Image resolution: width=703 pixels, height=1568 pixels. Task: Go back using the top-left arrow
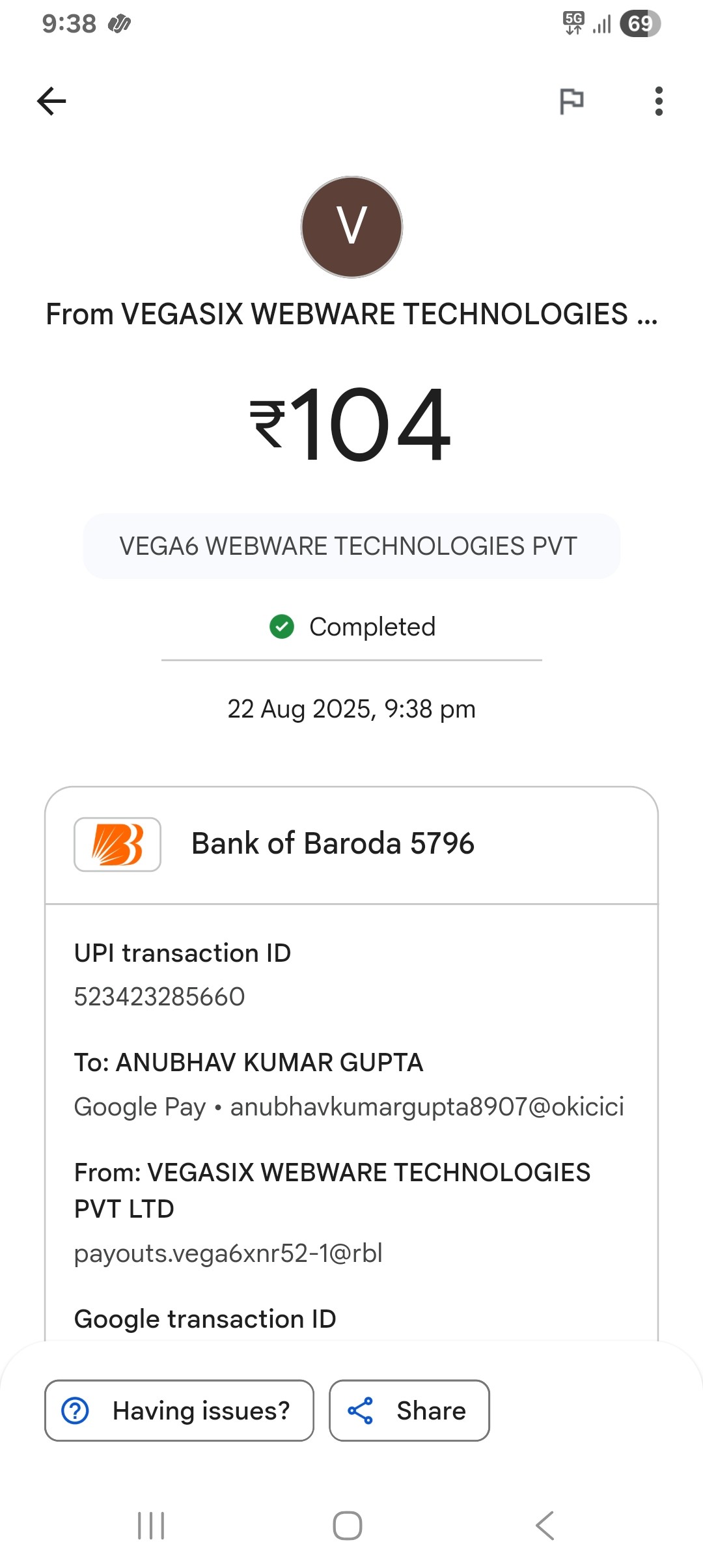pyautogui.click(x=51, y=101)
